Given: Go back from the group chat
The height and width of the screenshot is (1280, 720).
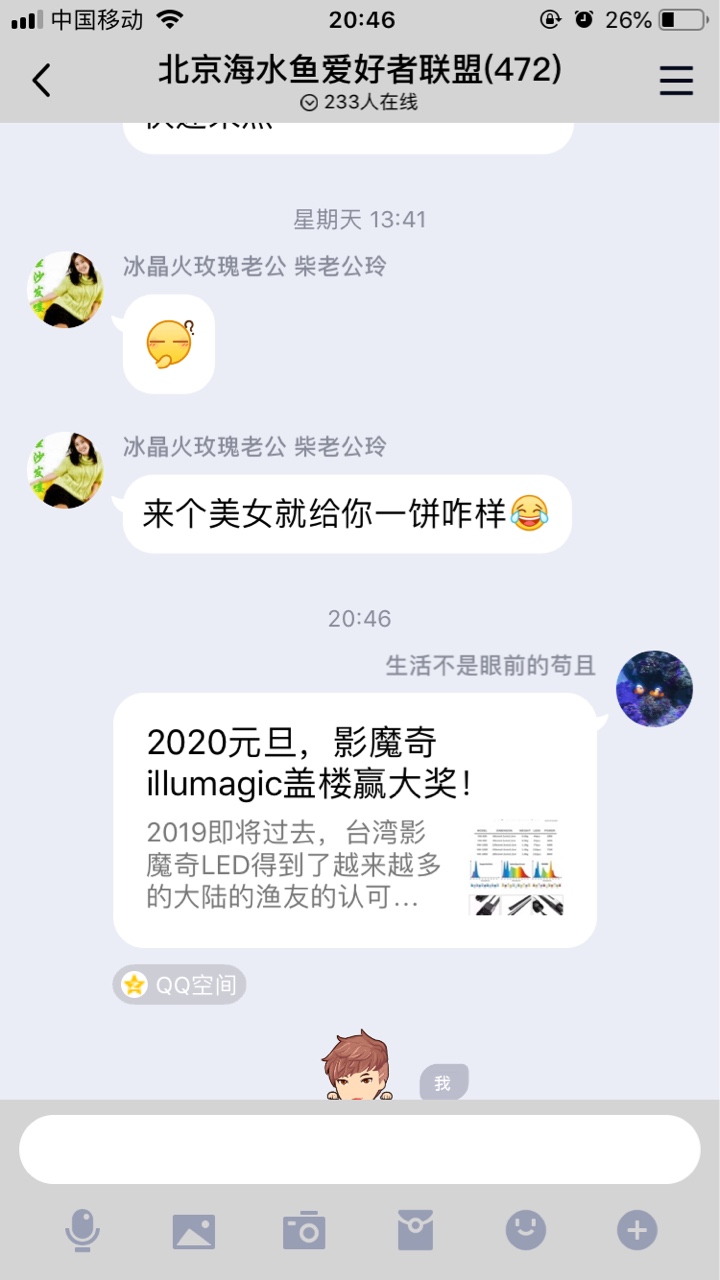Looking at the screenshot, I should click(42, 80).
